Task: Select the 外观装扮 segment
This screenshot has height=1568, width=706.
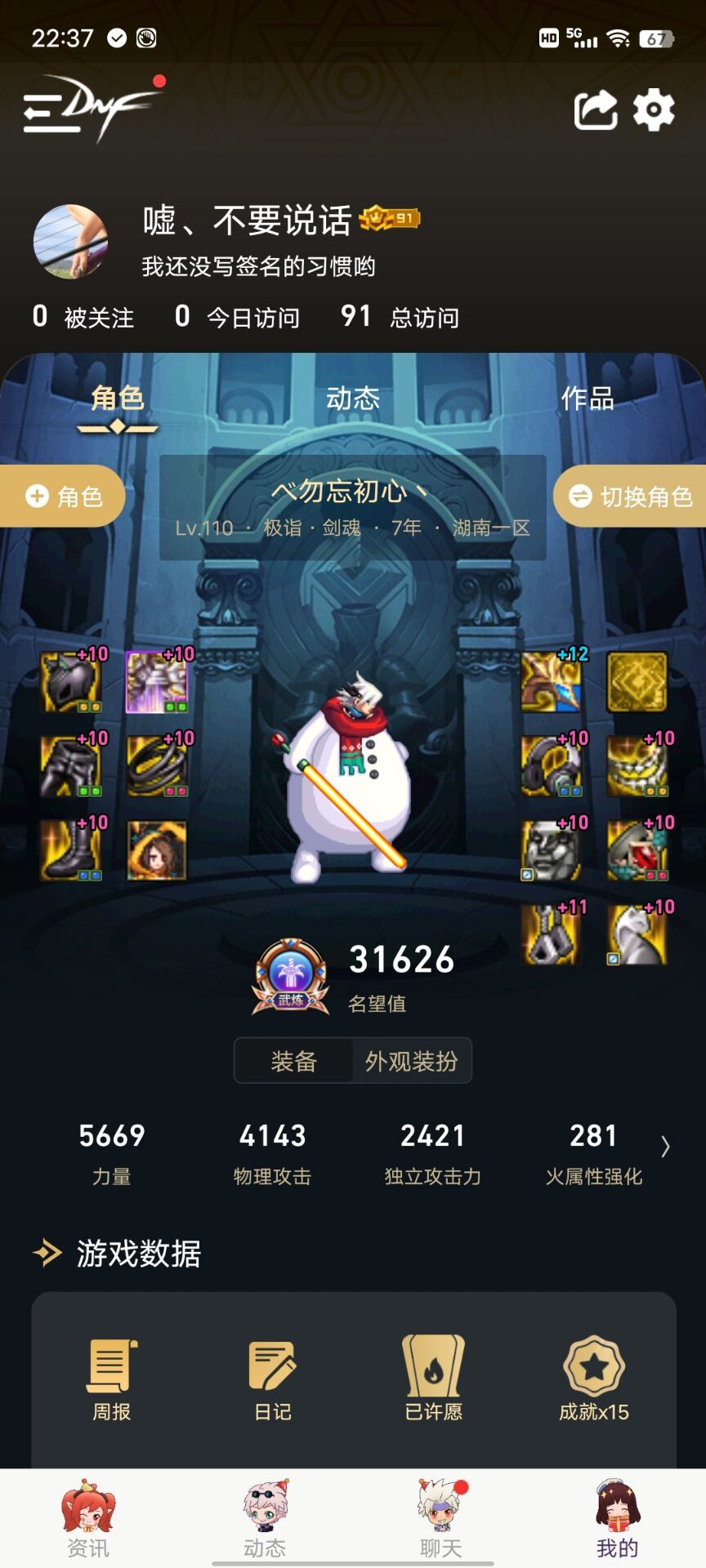Action: tap(411, 1061)
